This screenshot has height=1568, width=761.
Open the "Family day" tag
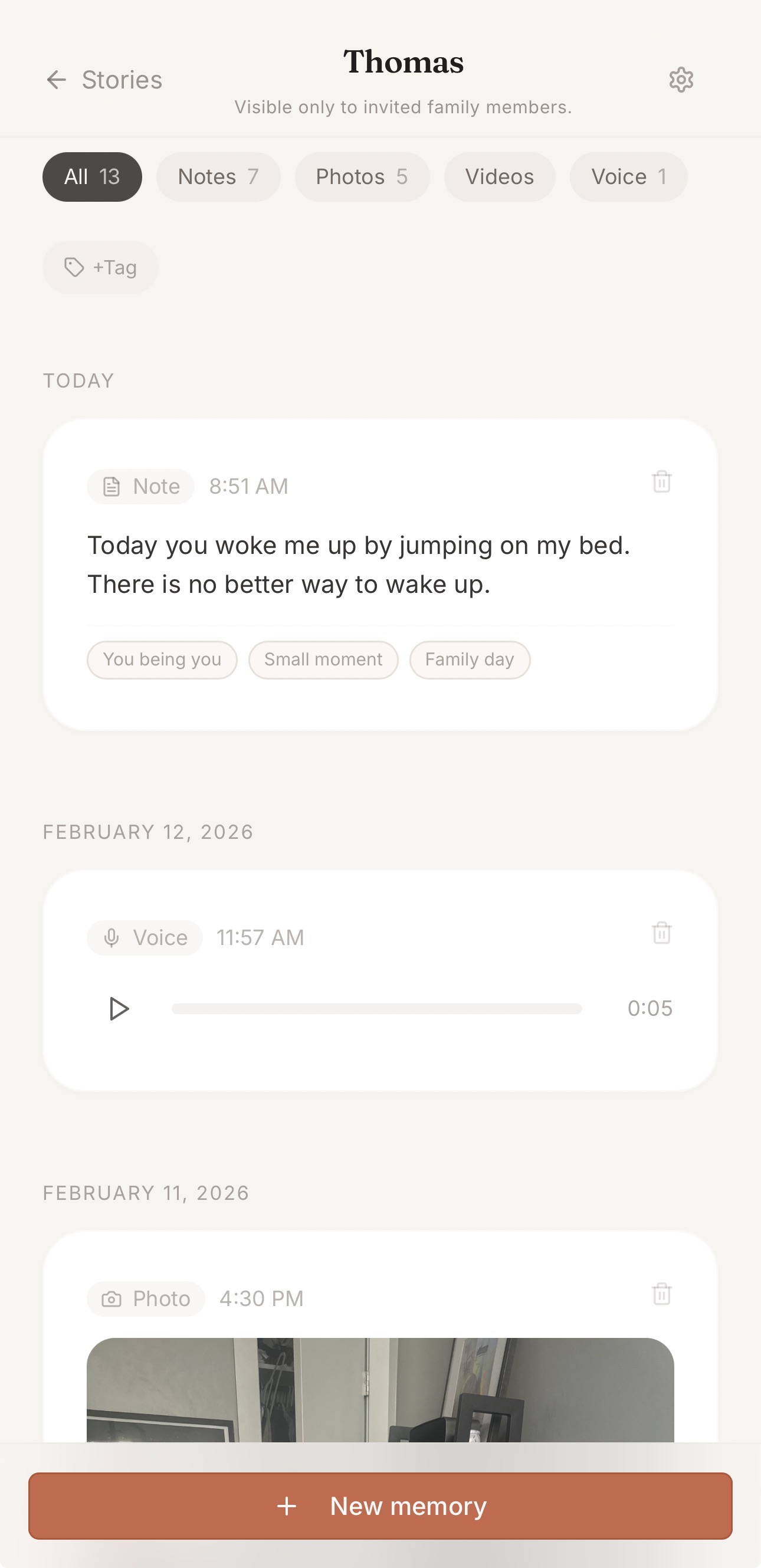tap(470, 659)
